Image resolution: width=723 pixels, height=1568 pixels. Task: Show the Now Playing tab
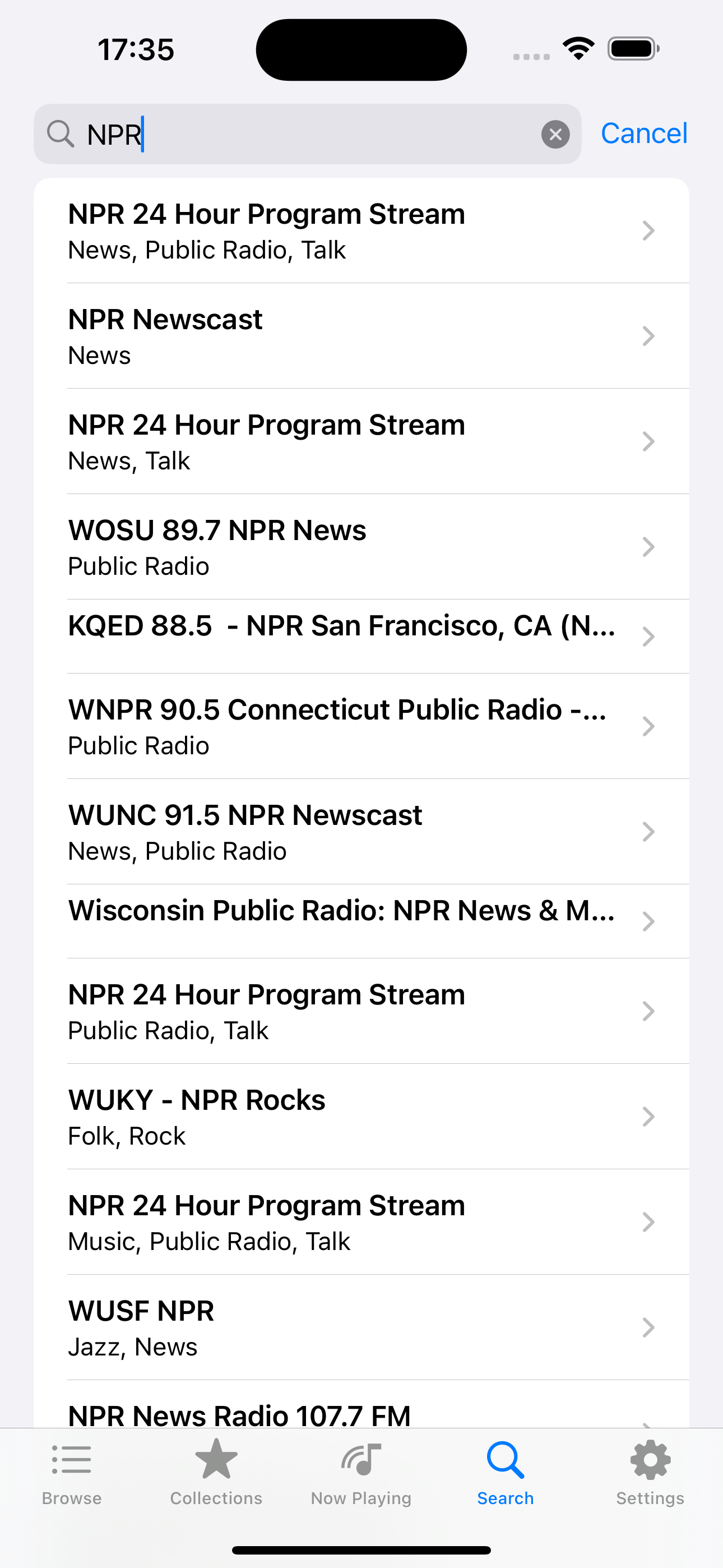[361, 1473]
